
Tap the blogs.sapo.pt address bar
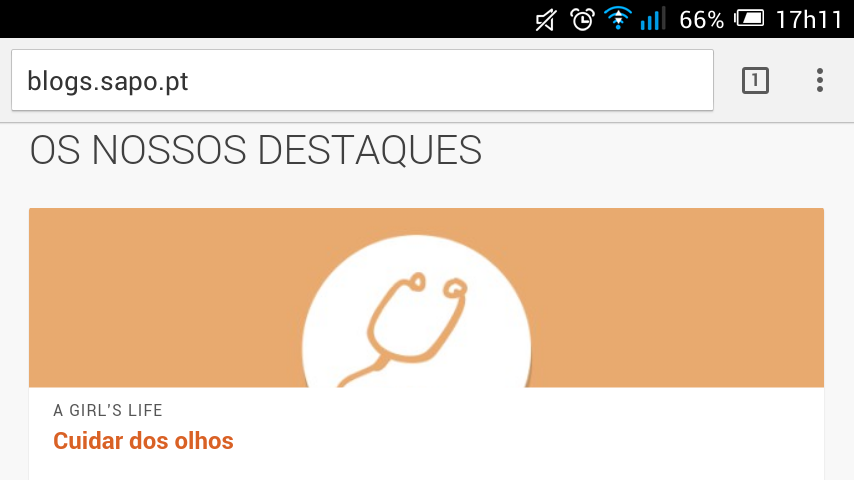click(360, 81)
